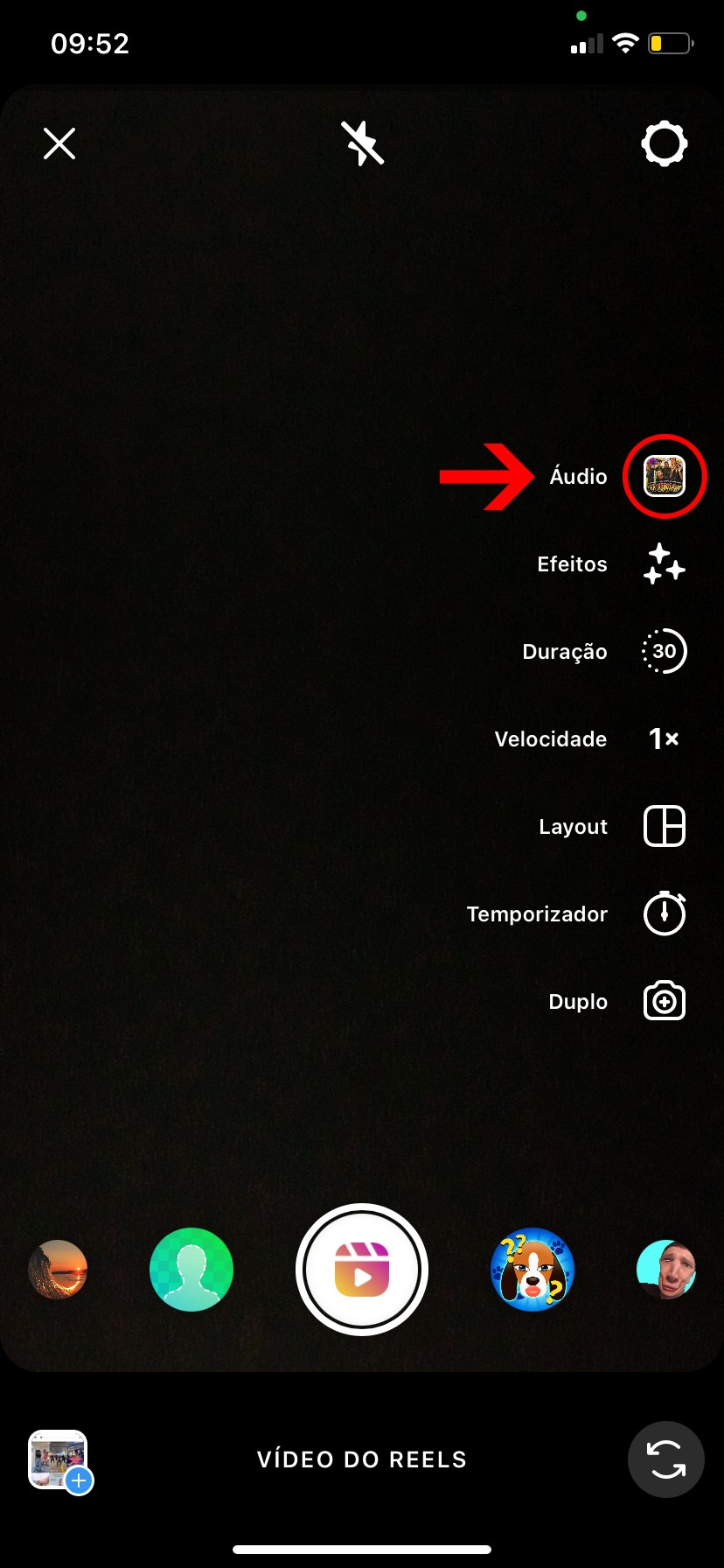This screenshot has width=724, height=1568.
Task: Change the Duração 30 setting
Action: [665, 652]
